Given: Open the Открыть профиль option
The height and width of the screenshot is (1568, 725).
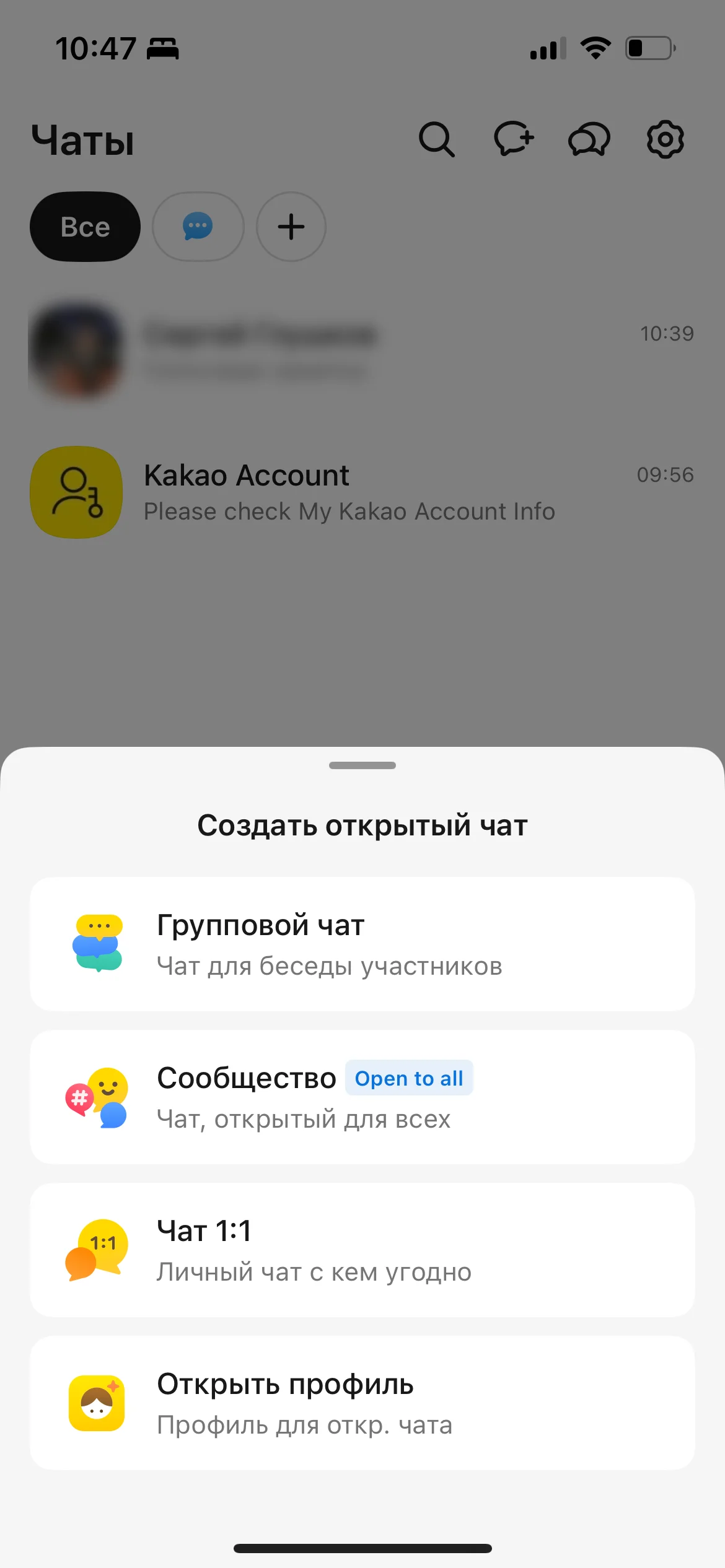Looking at the screenshot, I should point(362,1403).
